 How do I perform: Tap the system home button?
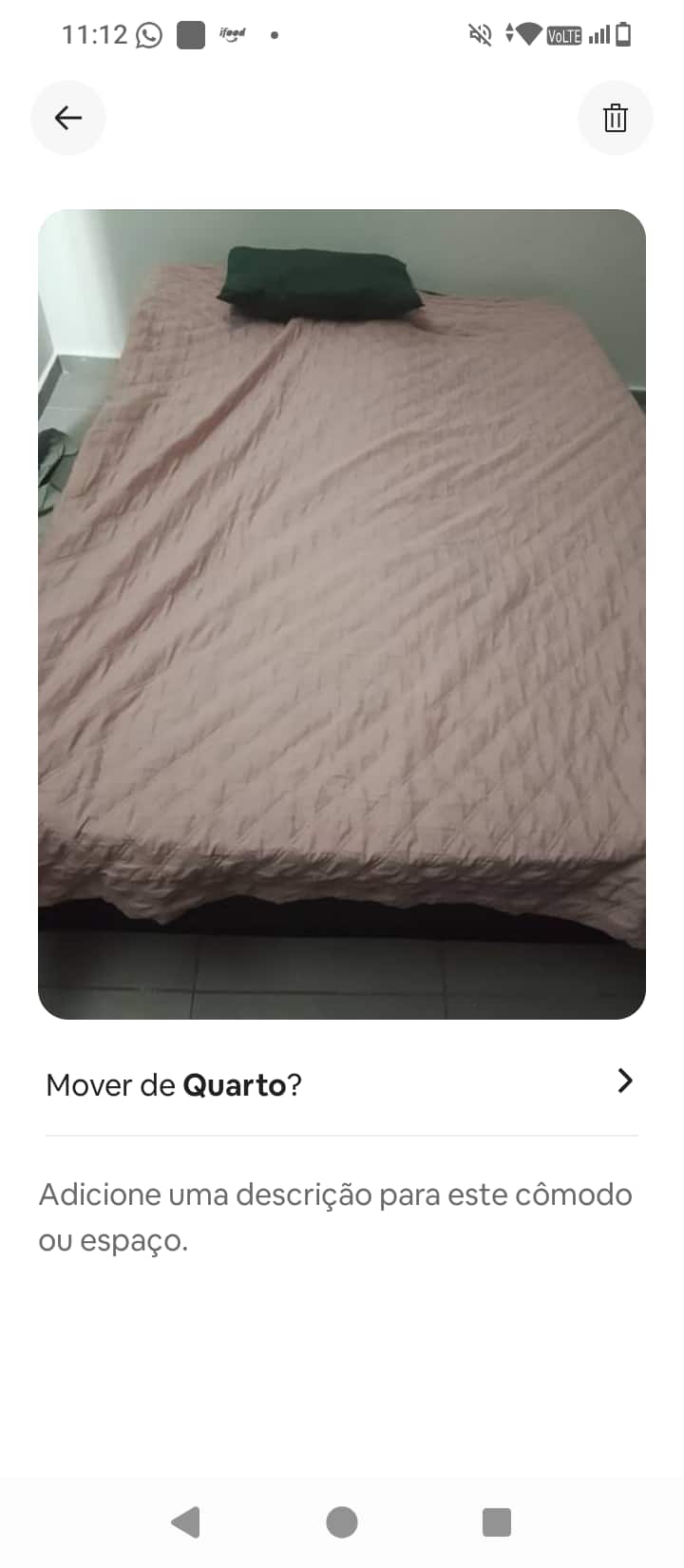coord(342,1521)
